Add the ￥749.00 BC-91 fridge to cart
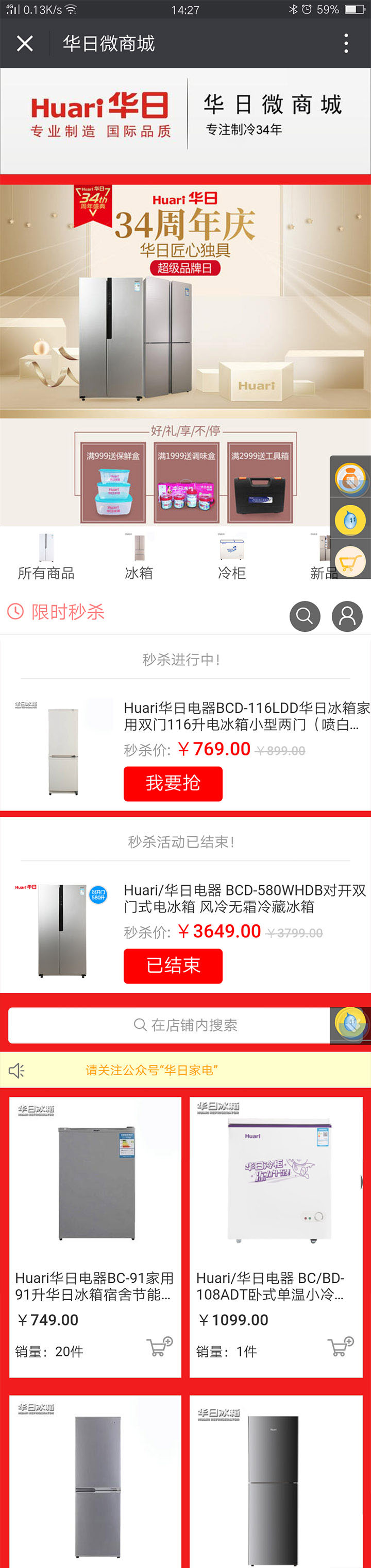 coord(160,1347)
